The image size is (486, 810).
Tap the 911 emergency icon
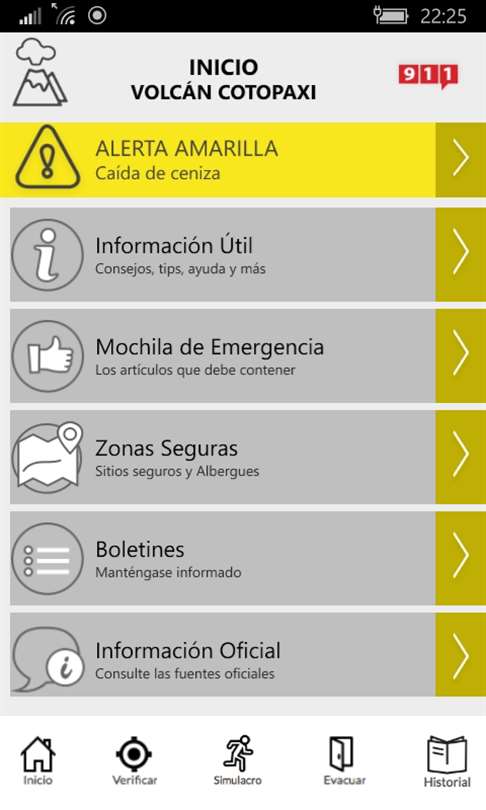point(428,76)
